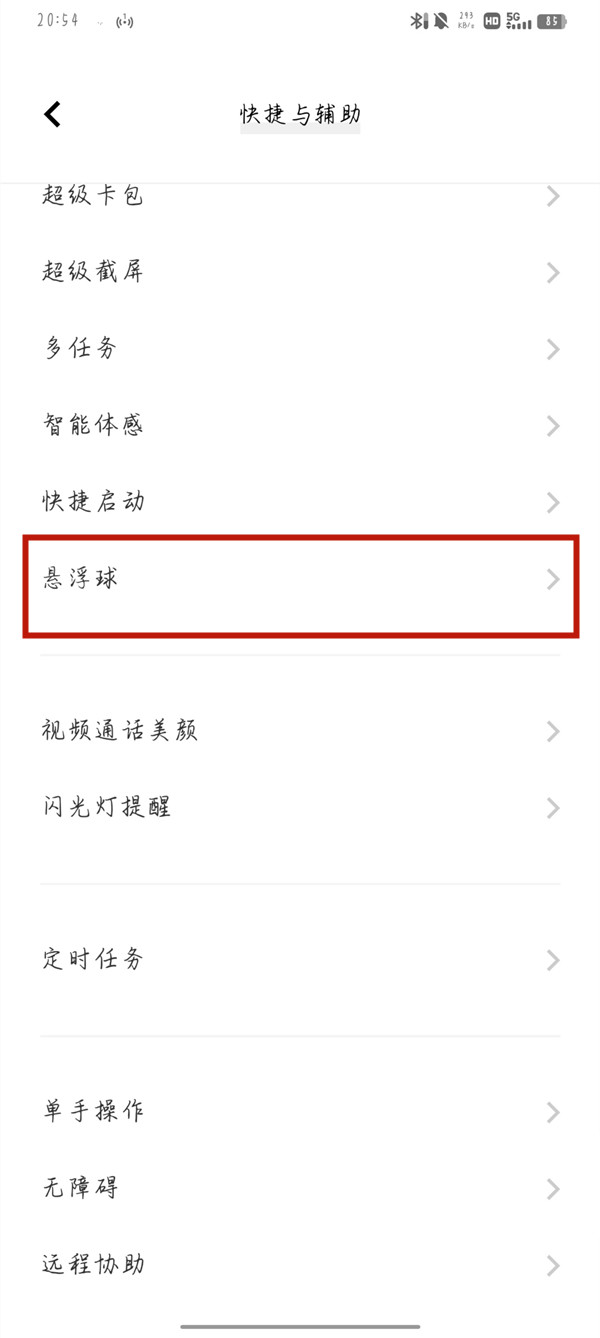600x1338 pixels.
Task: Open 超级卡包 settings
Action: coord(300,196)
